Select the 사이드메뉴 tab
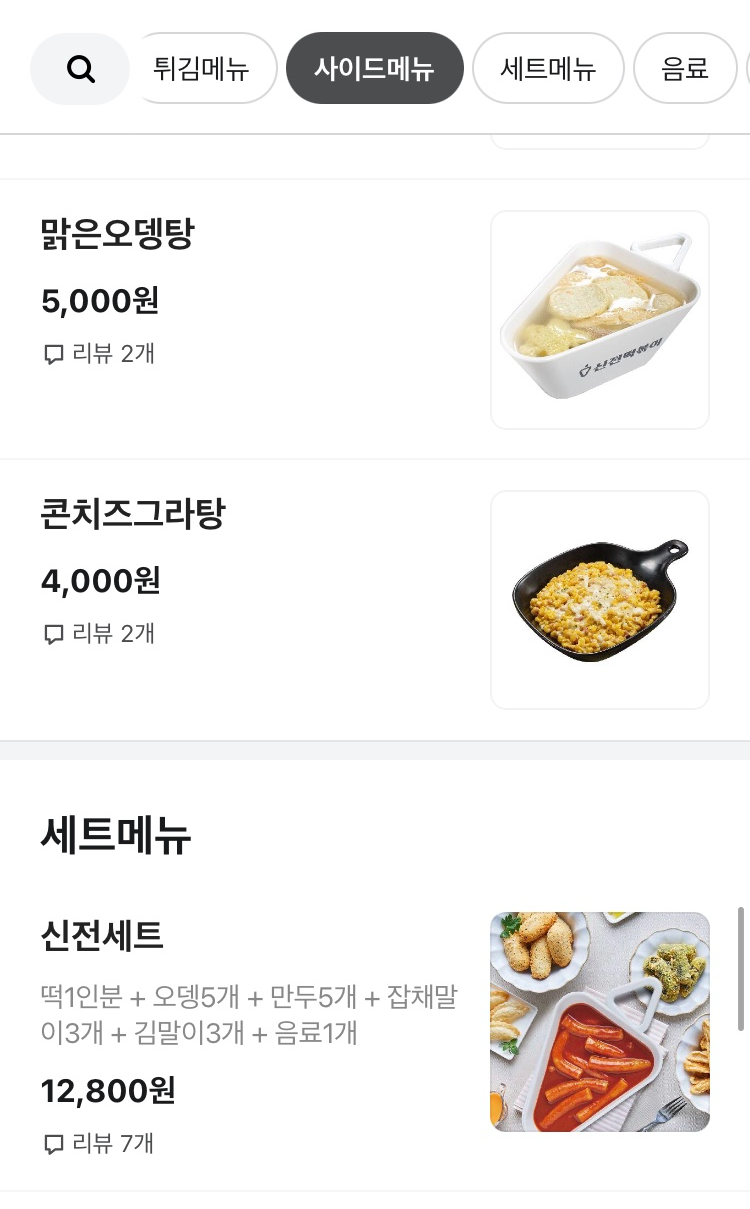Image resolution: width=750 pixels, height=1209 pixels. pyautogui.click(x=374, y=69)
